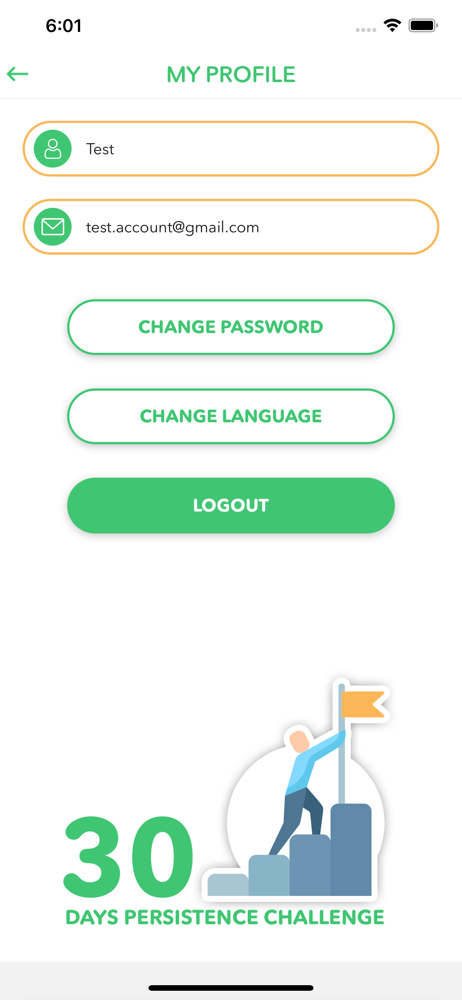This screenshot has height=1000, width=462.
Task: Edit the name field showing Test
Action: tap(231, 149)
